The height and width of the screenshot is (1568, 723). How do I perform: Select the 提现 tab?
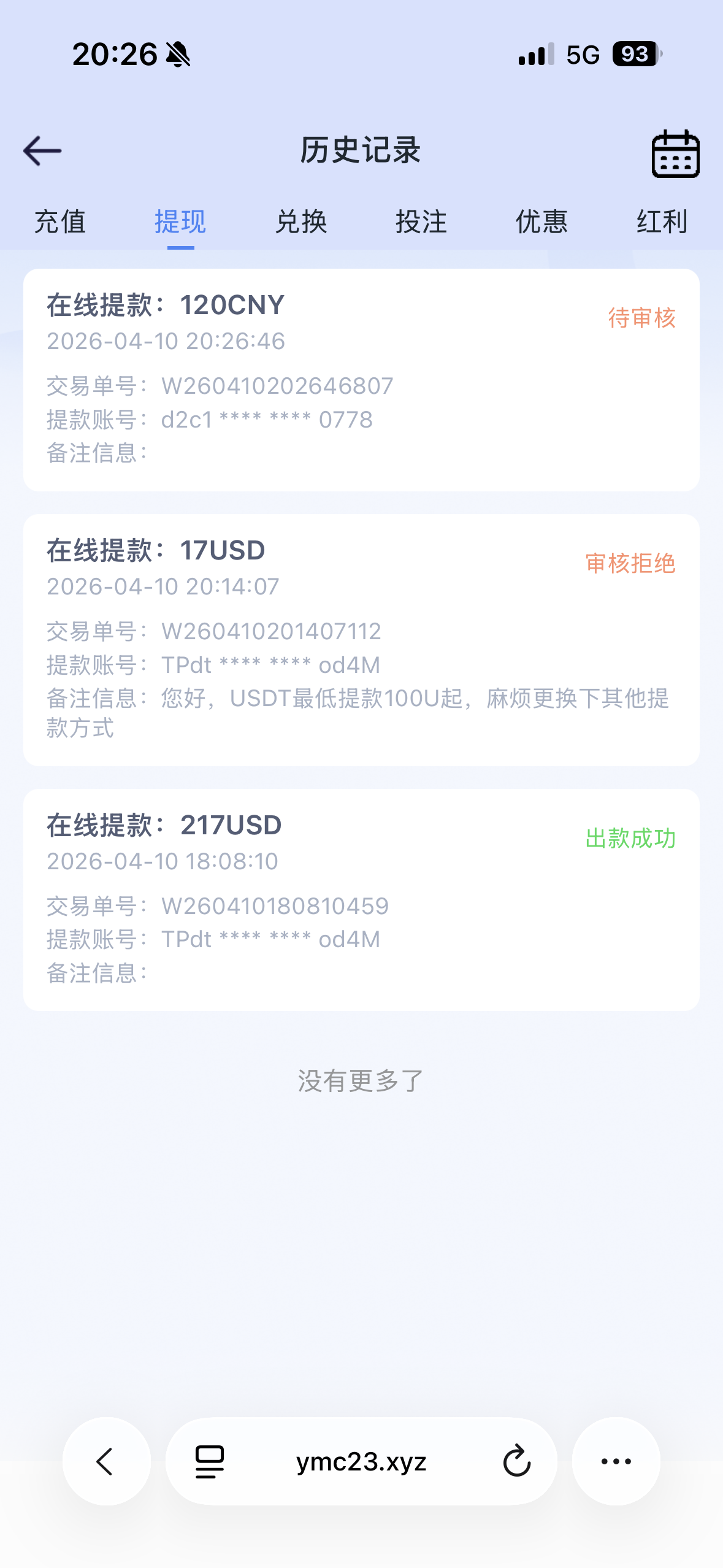point(180,222)
